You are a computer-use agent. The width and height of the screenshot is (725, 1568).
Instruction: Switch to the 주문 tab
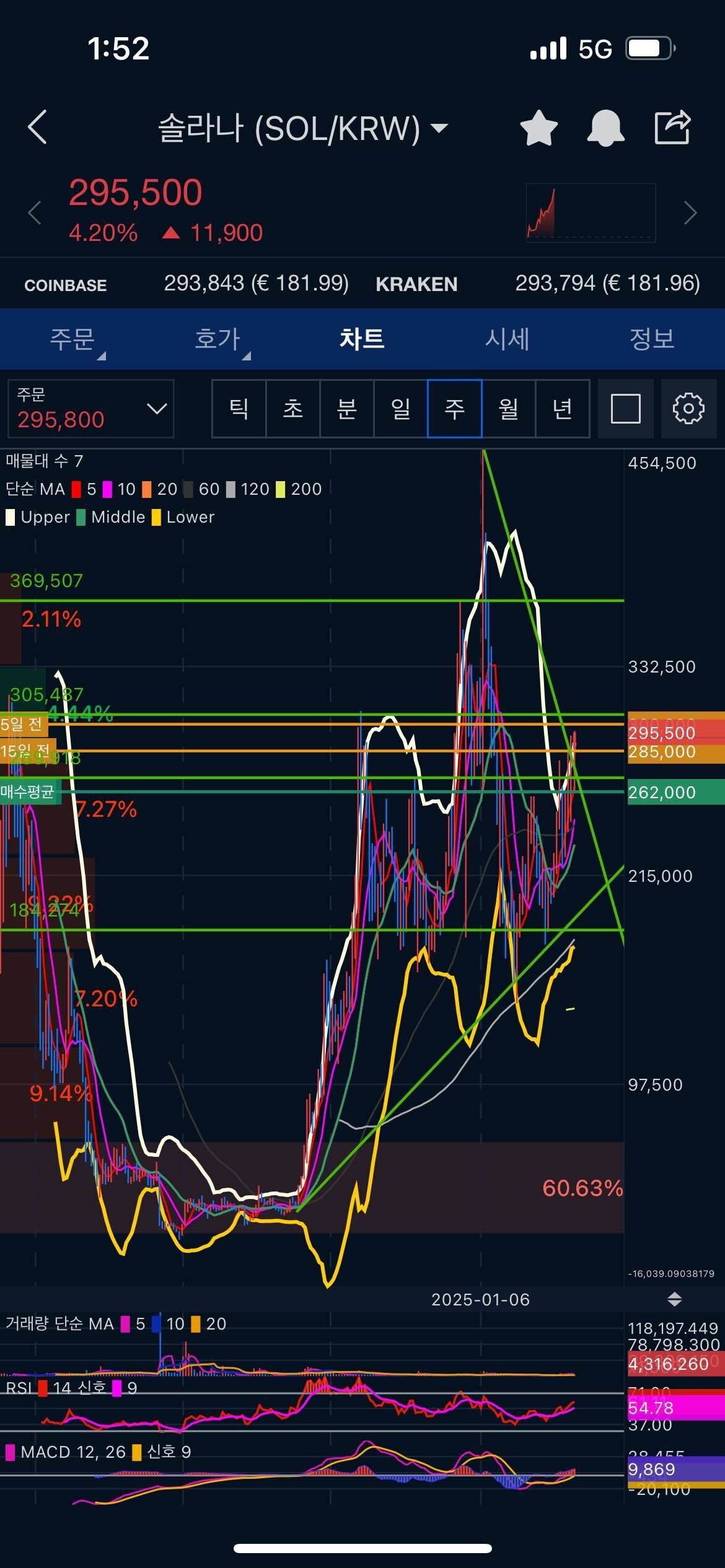[x=72, y=339]
